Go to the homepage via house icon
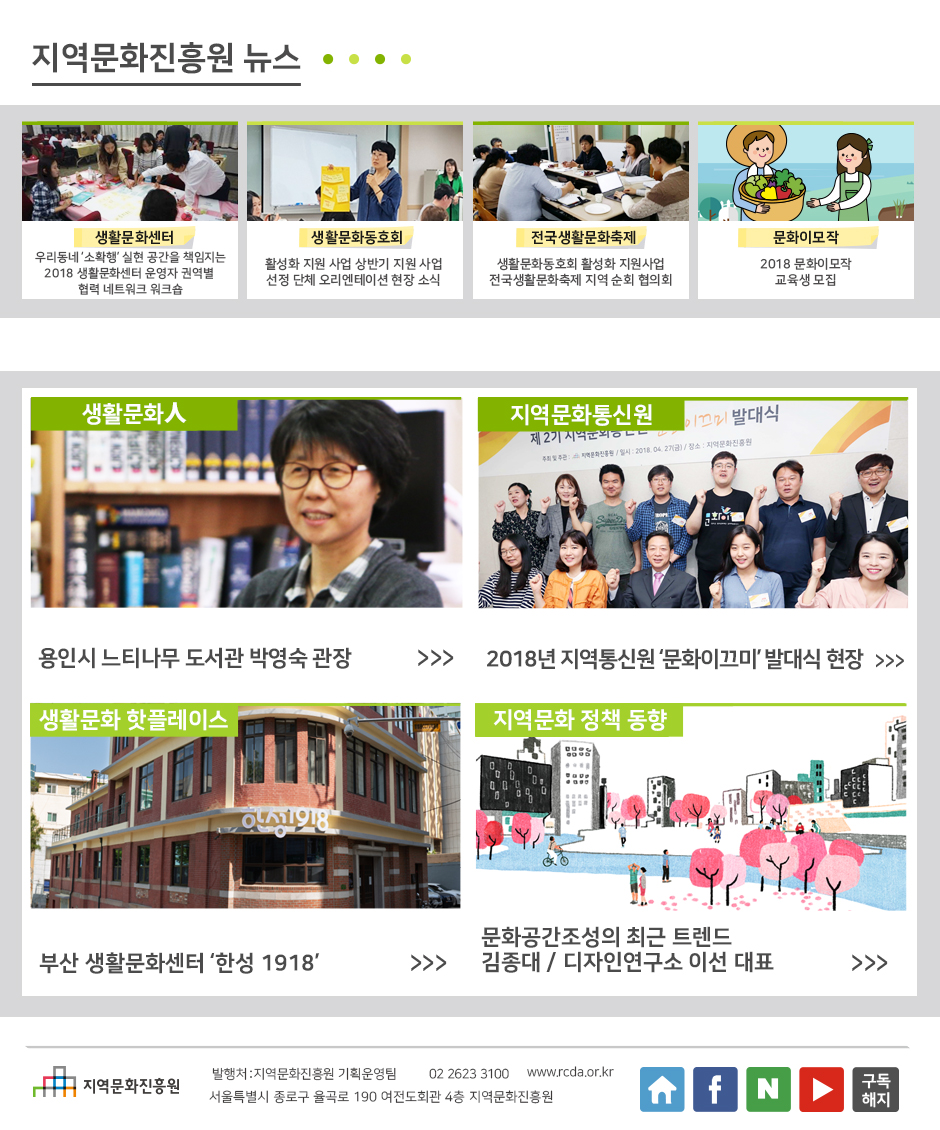 [662, 1089]
